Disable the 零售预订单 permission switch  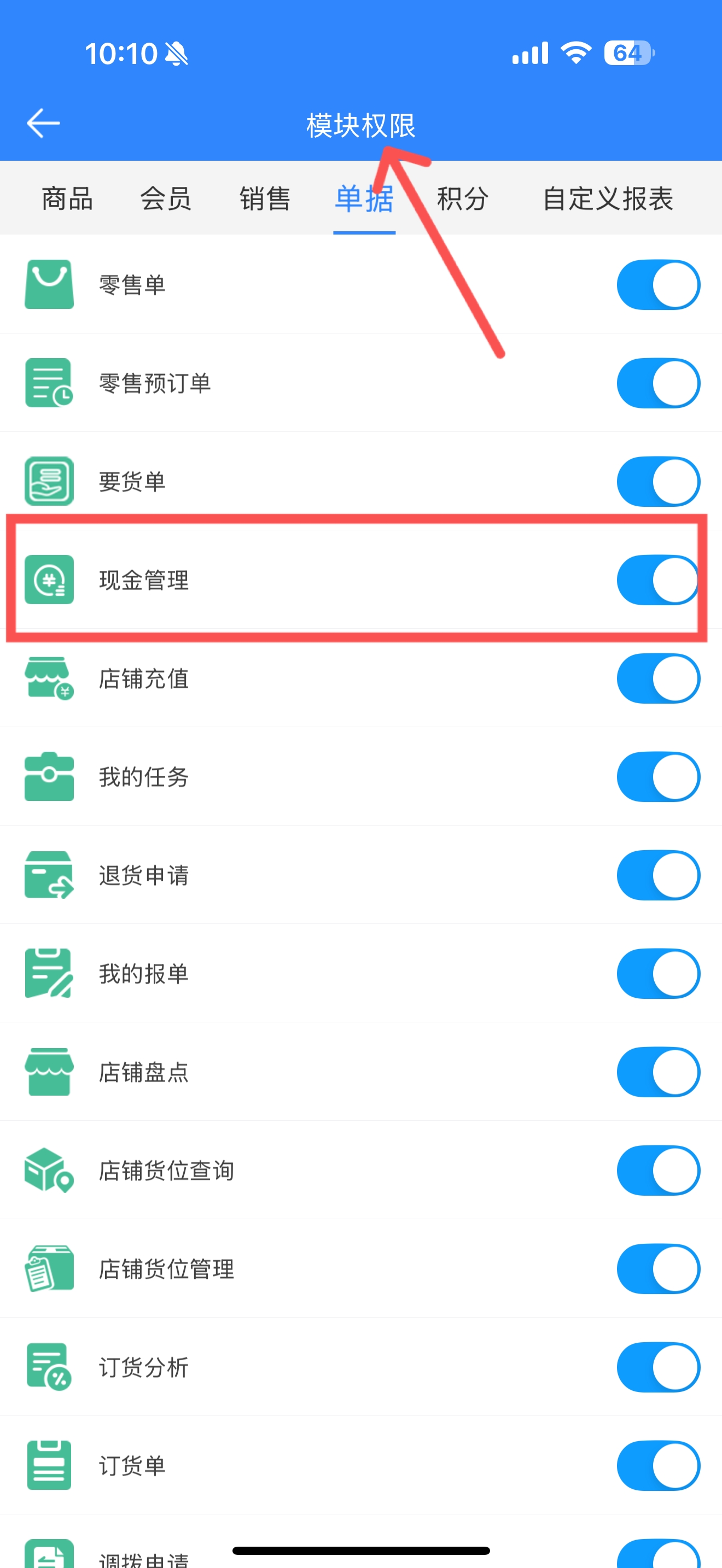coord(658,383)
